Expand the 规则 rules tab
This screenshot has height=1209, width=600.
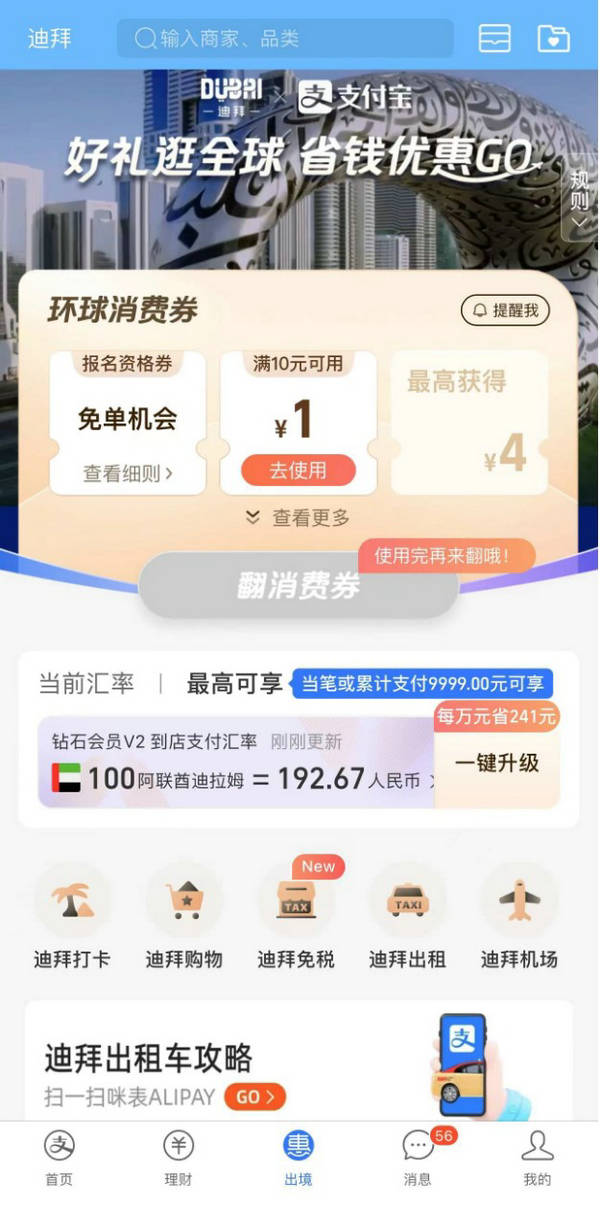(x=580, y=200)
